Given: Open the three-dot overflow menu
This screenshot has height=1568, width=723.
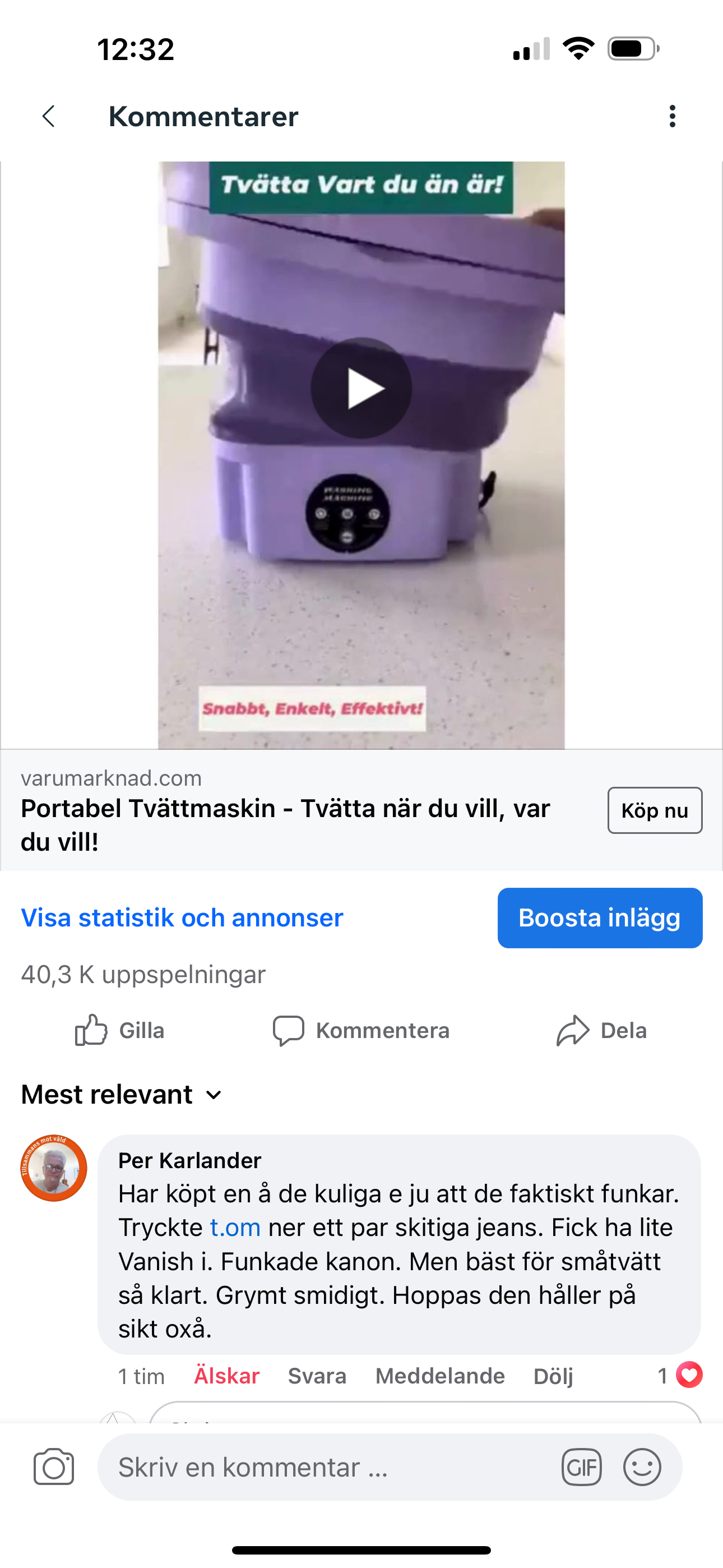Looking at the screenshot, I should 672,116.
